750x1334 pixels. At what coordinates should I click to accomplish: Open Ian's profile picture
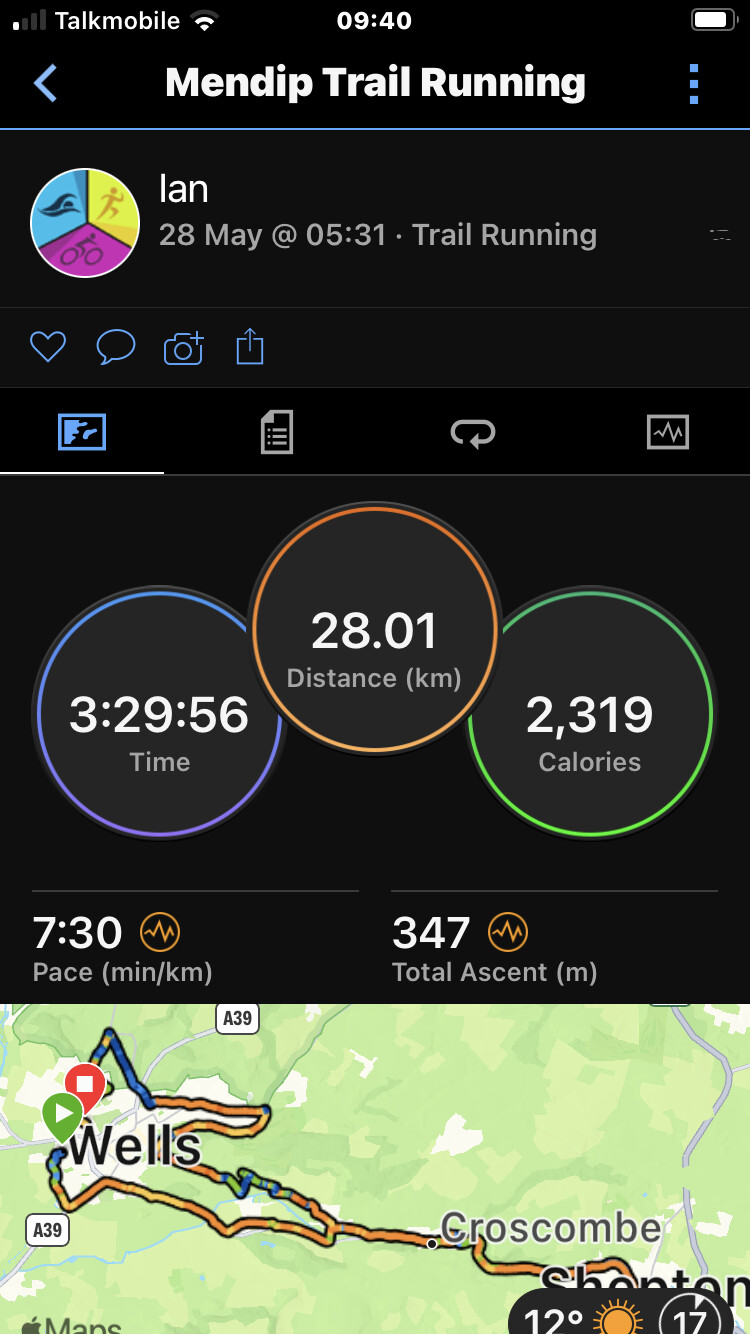tap(85, 222)
